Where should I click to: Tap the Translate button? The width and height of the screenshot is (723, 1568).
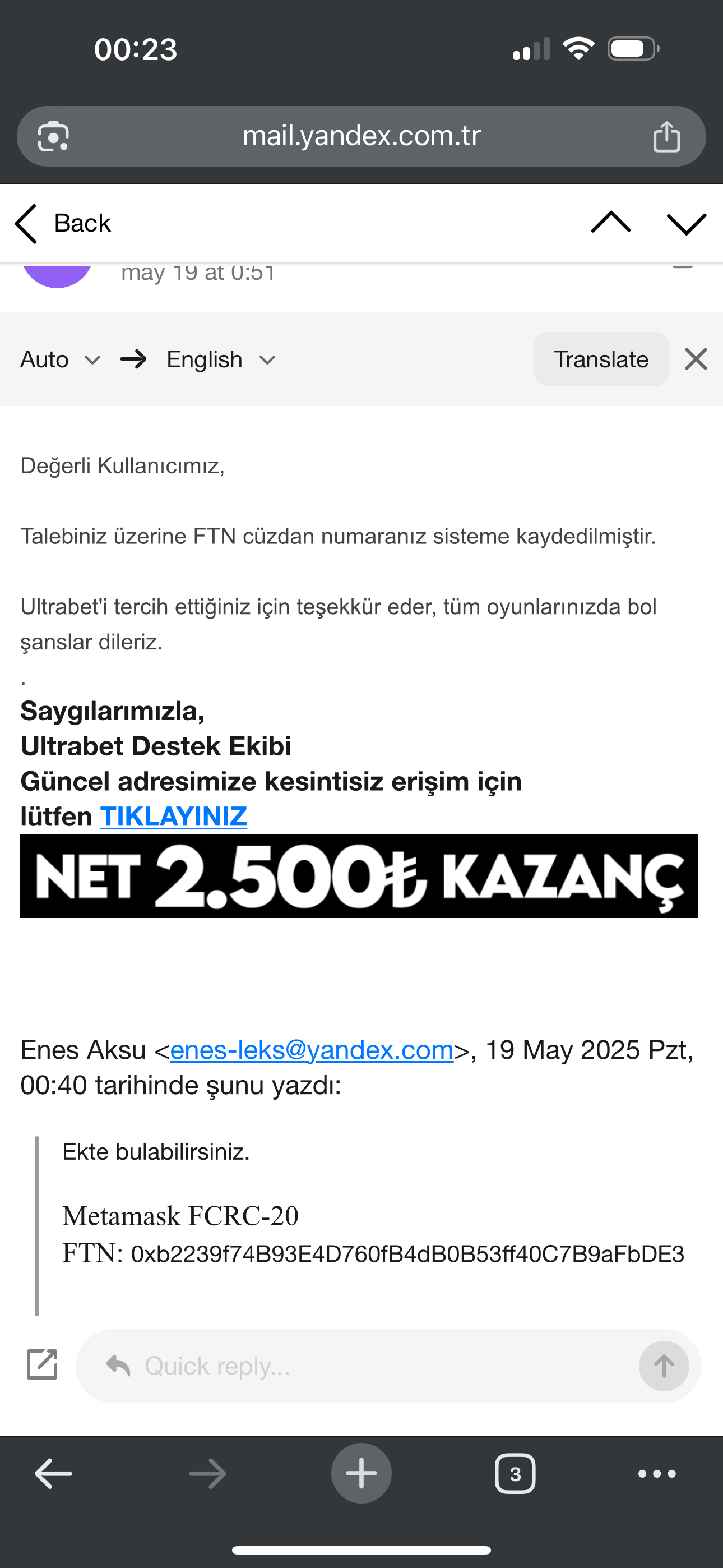click(601, 358)
